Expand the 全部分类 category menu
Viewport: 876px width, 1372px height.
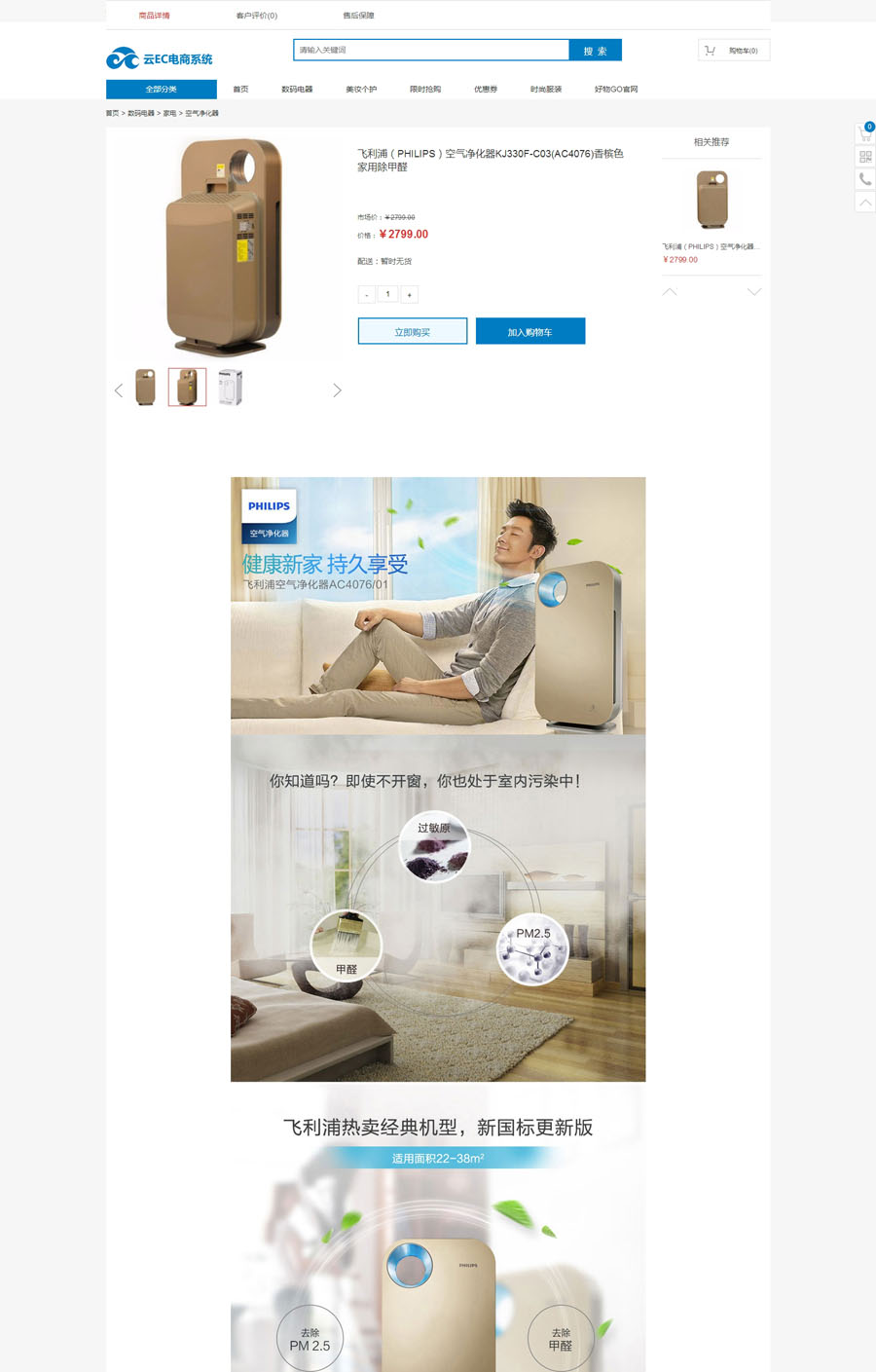(162, 90)
